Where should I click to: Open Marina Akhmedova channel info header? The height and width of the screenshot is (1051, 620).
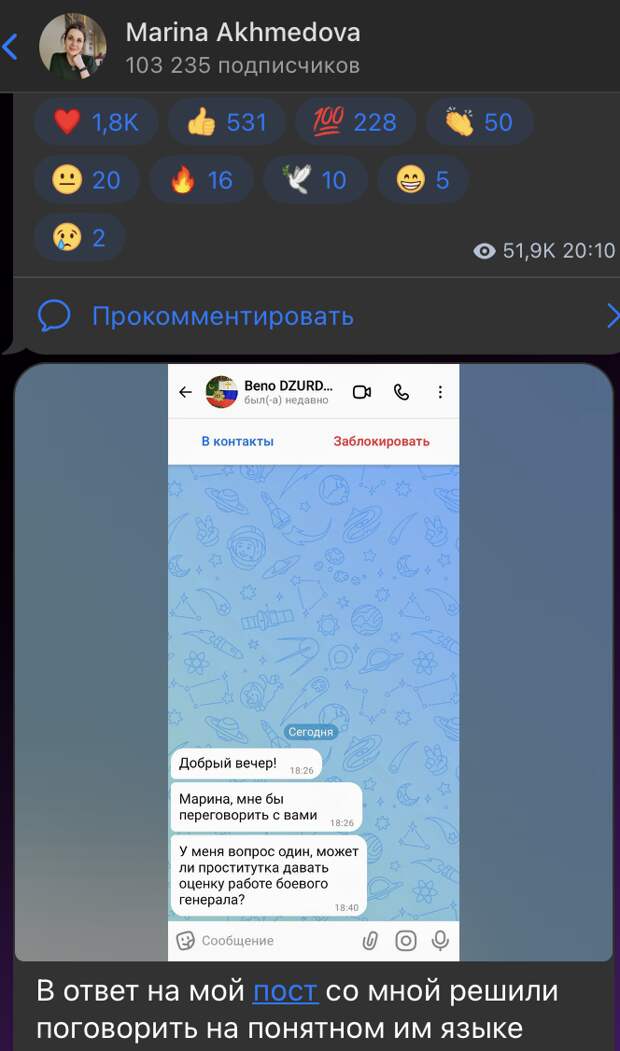[243, 47]
